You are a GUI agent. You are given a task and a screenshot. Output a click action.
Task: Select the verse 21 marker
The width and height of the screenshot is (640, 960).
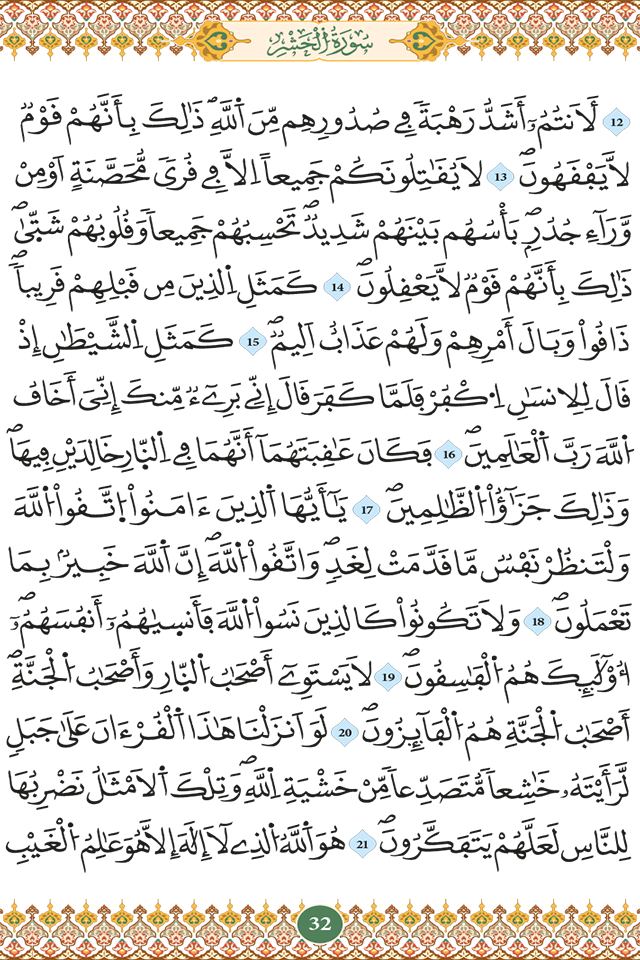[x=362, y=844]
